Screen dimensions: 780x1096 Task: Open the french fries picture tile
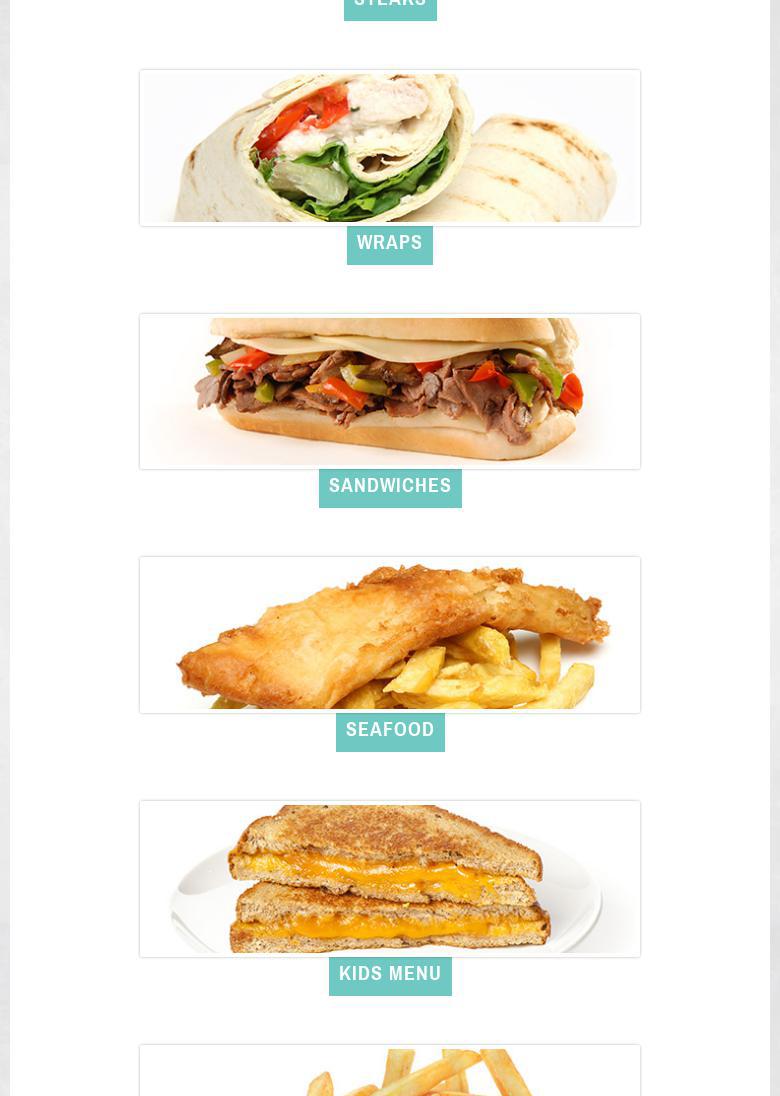pos(390,1072)
